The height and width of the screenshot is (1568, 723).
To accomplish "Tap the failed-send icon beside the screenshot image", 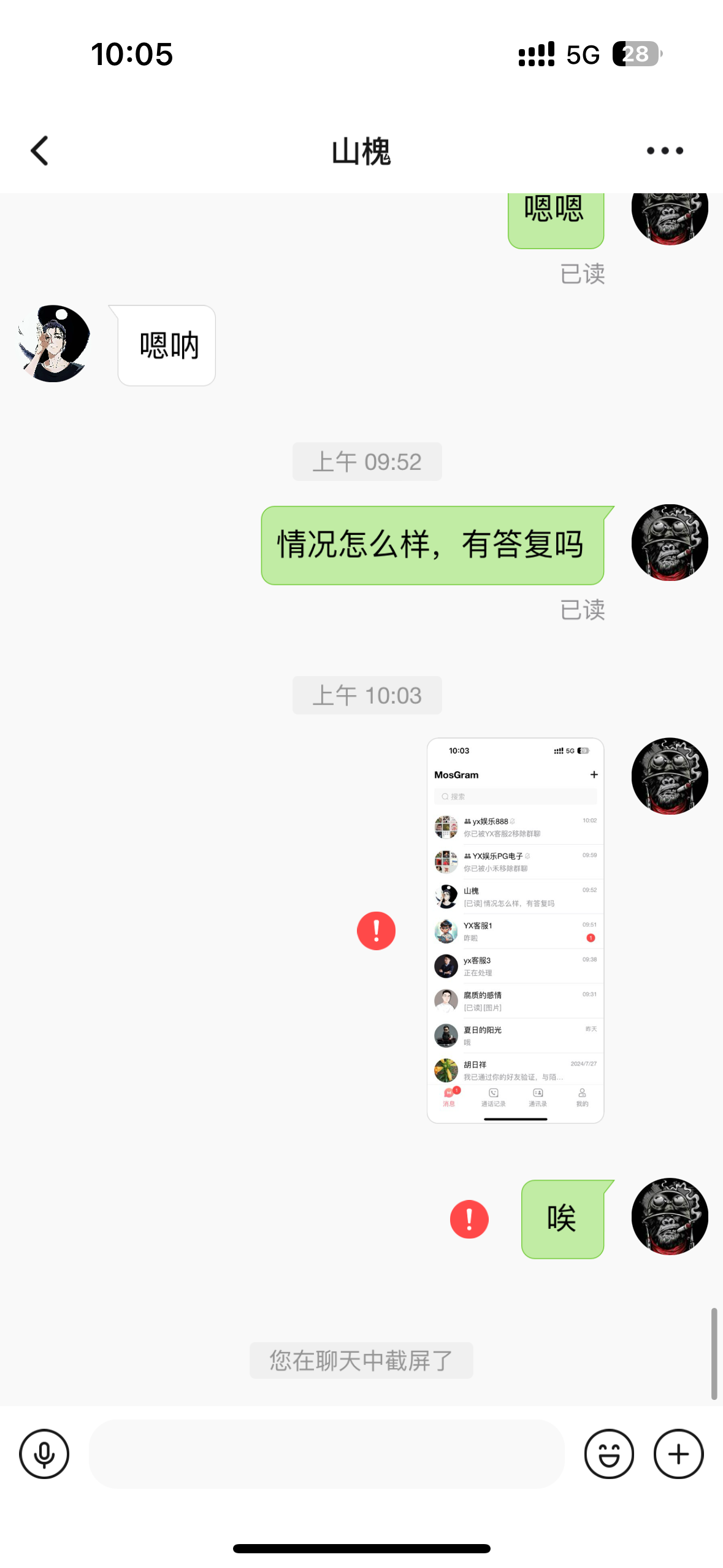I will pyautogui.click(x=376, y=931).
